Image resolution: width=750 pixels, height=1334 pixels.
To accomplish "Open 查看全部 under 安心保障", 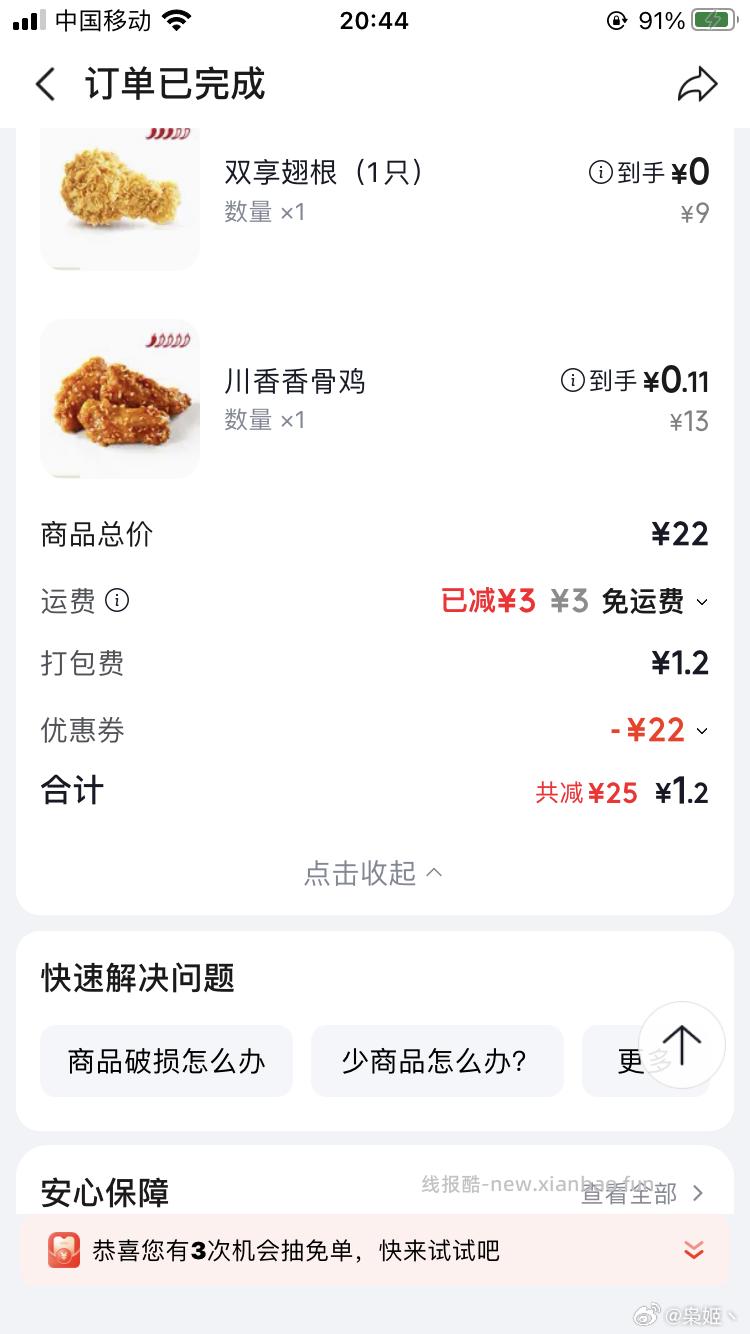I will (631, 1193).
